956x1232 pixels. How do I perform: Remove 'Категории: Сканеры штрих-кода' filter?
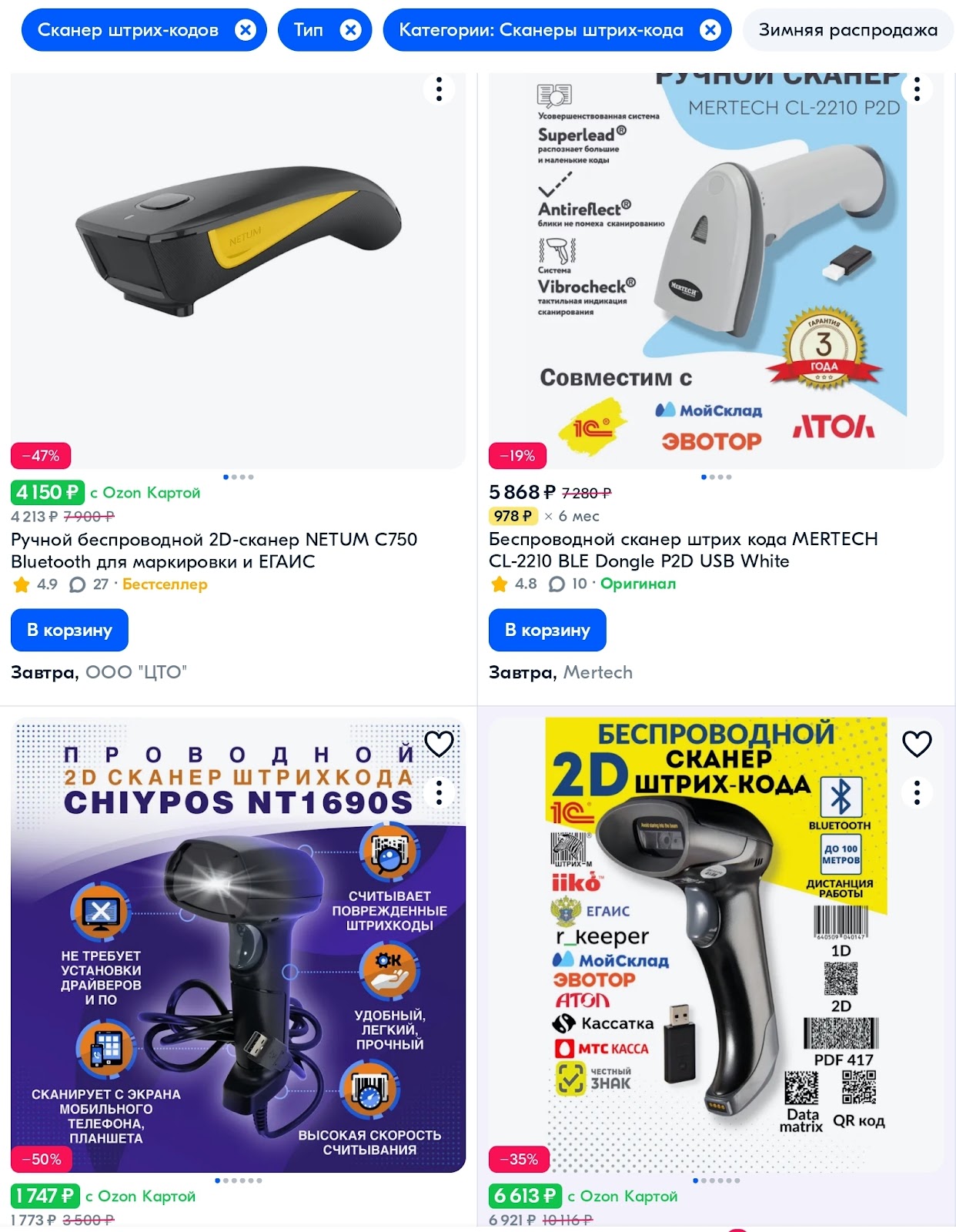pyautogui.click(x=710, y=30)
